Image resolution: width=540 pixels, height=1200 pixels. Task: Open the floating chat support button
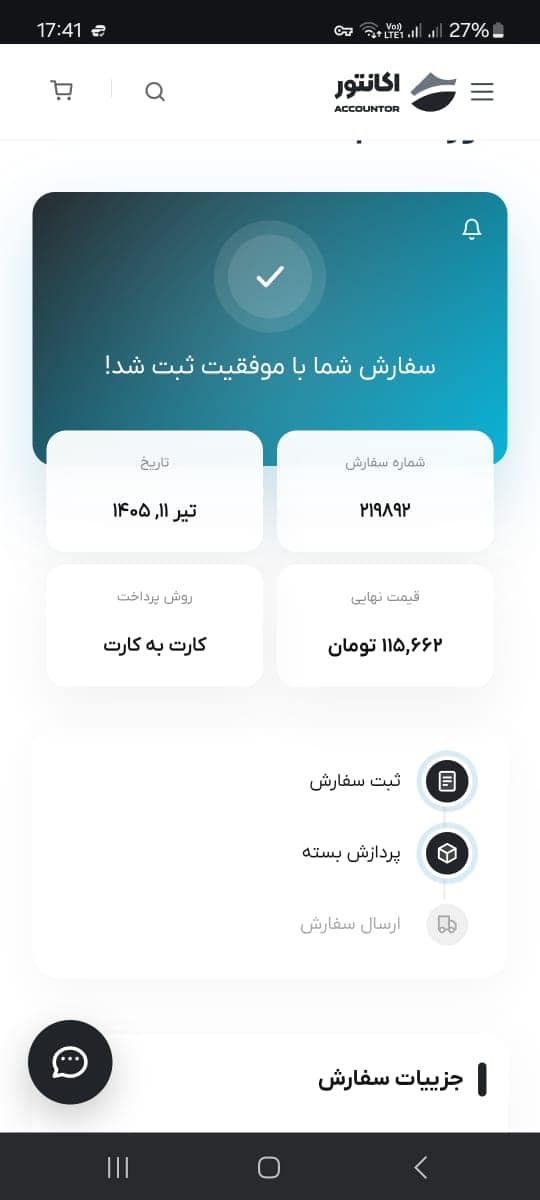[x=70, y=1062]
